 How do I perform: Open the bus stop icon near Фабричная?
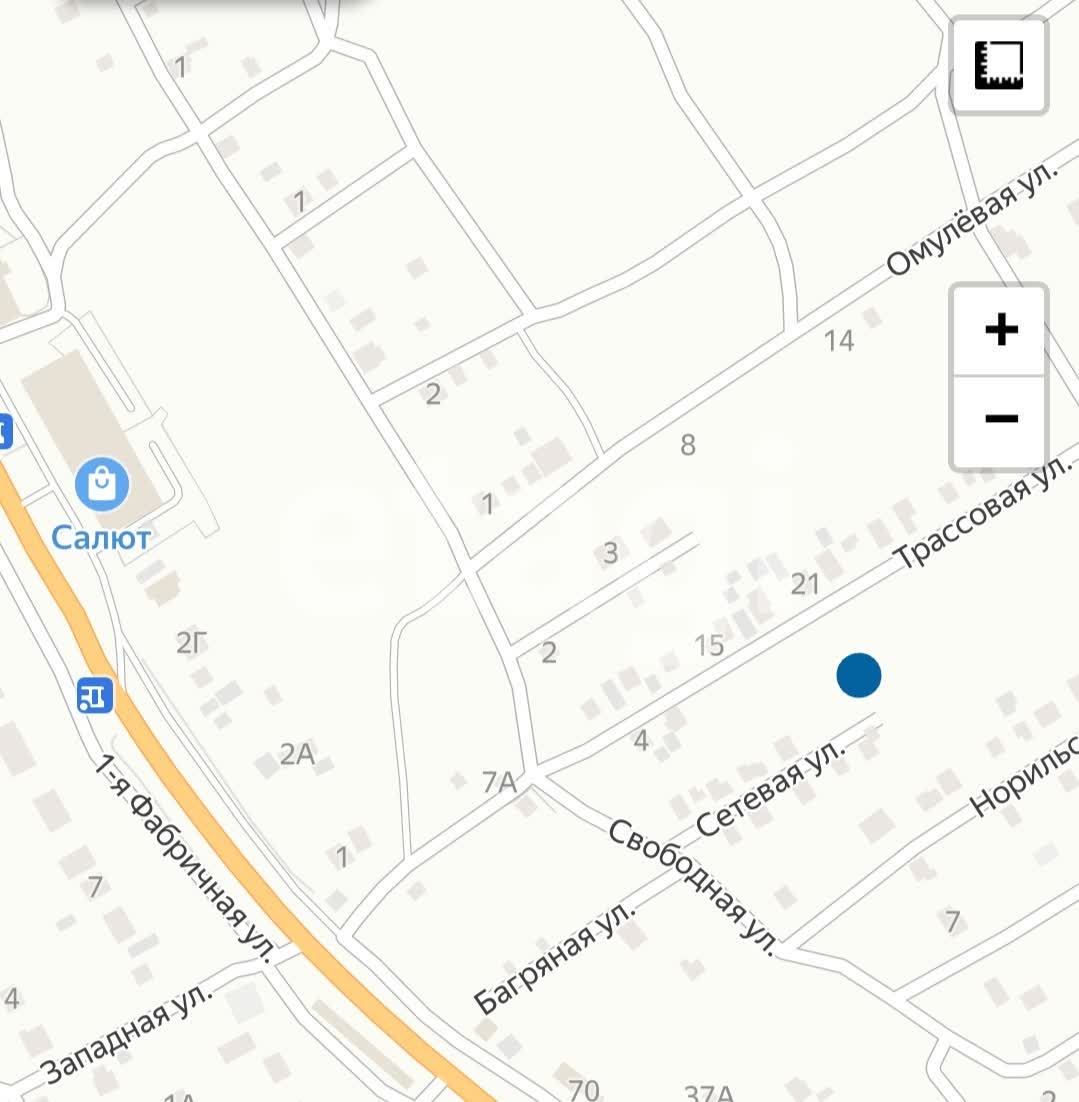(95, 694)
